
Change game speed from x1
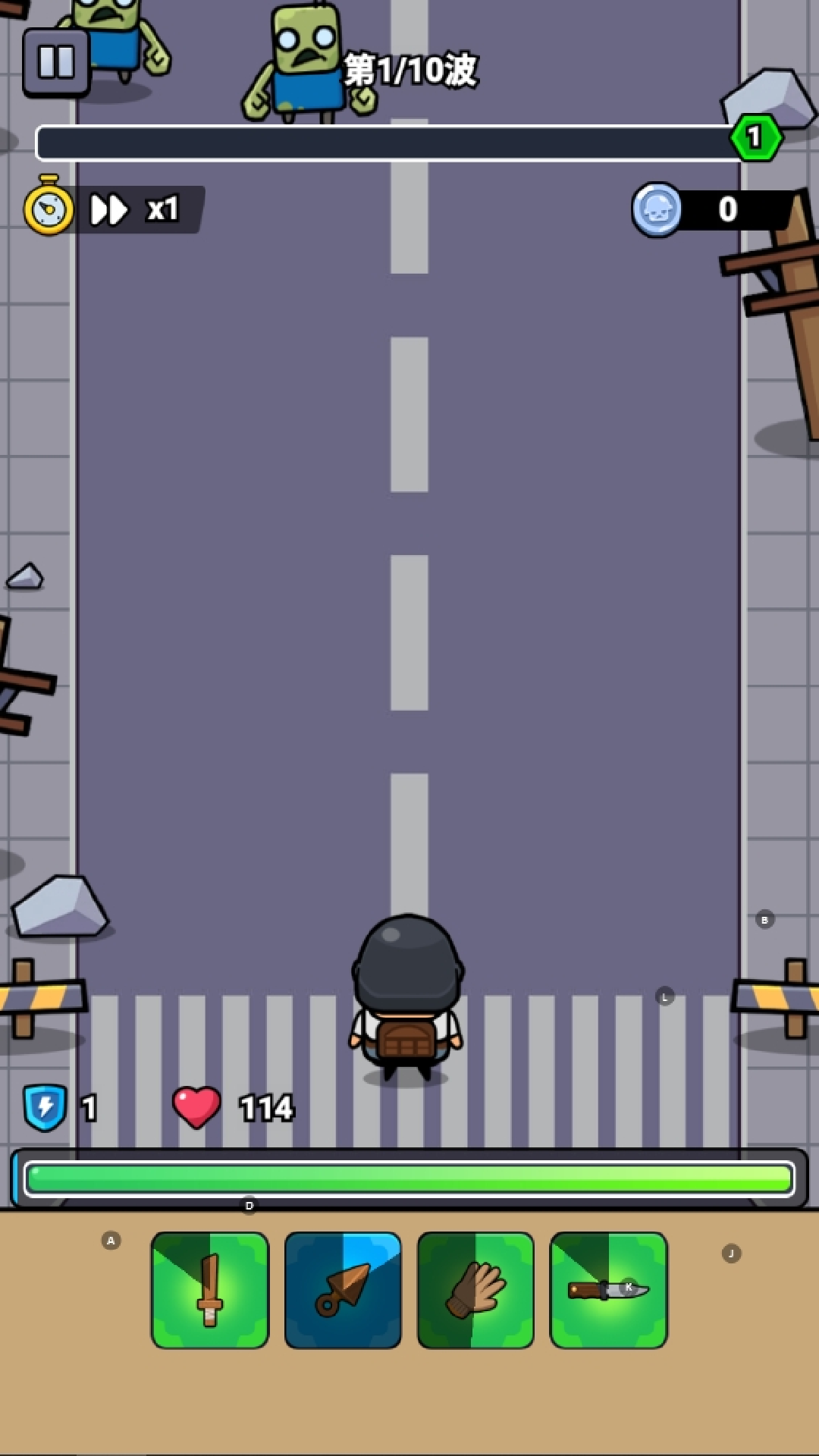pyautogui.click(x=134, y=209)
